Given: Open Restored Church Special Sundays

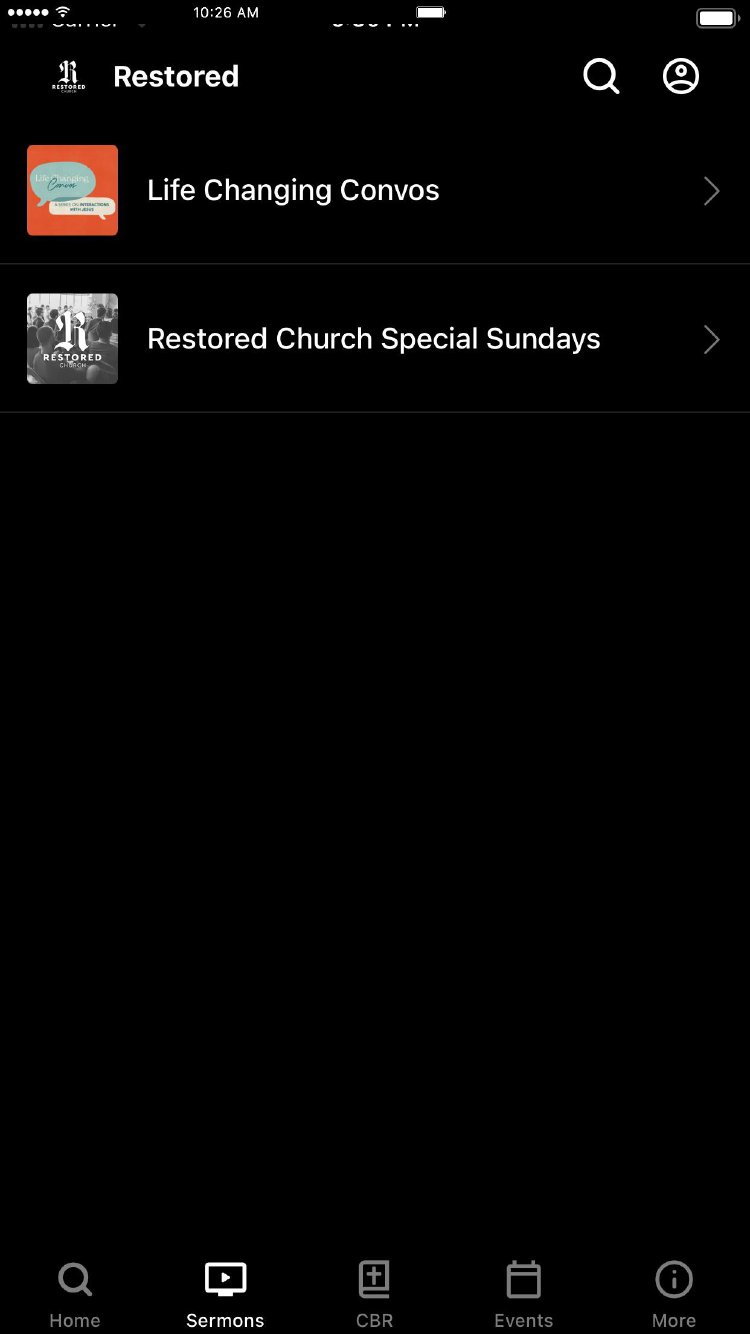Looking at the screenshot, I should 374,339.
